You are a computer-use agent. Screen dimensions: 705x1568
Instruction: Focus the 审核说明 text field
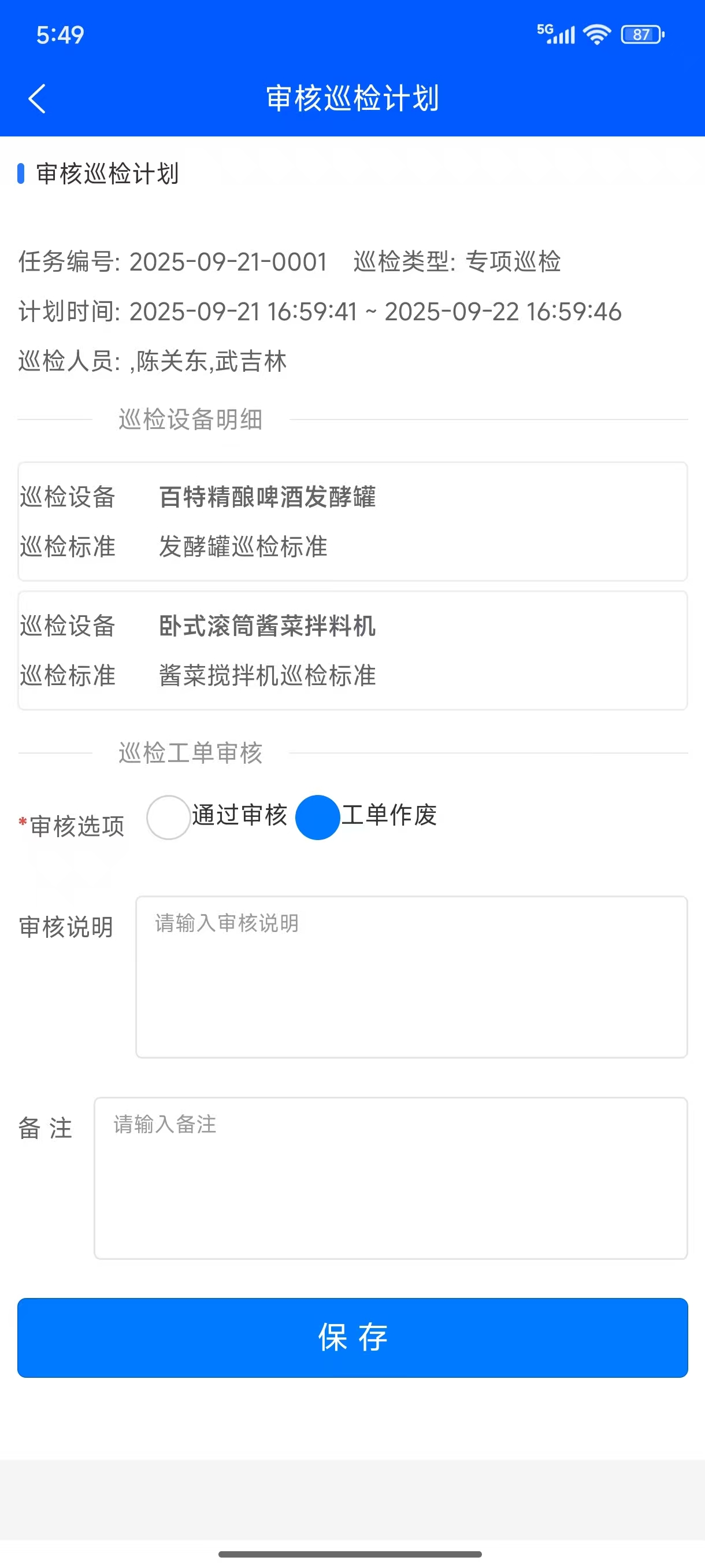pos(411,977)
